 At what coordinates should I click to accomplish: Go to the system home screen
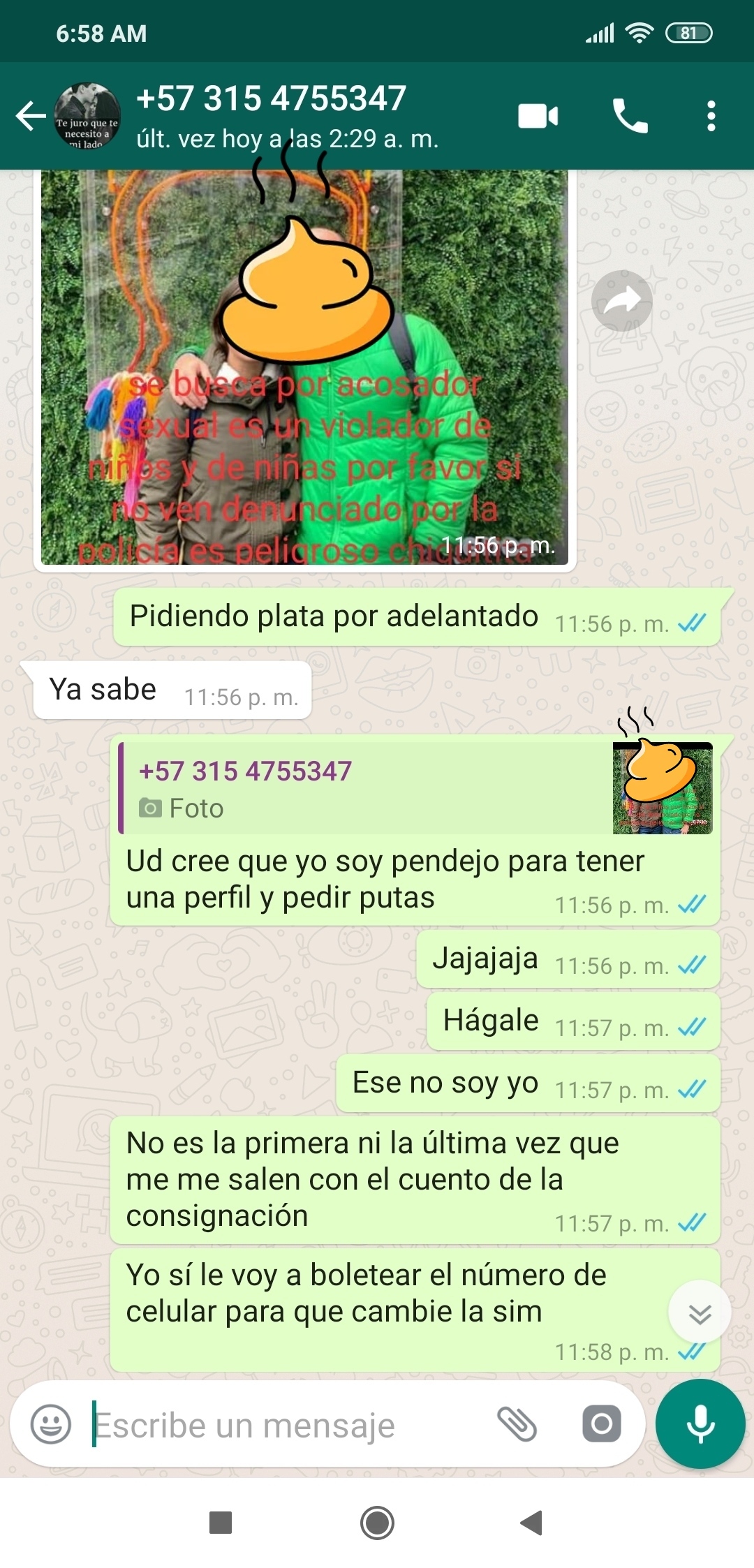377,1523
